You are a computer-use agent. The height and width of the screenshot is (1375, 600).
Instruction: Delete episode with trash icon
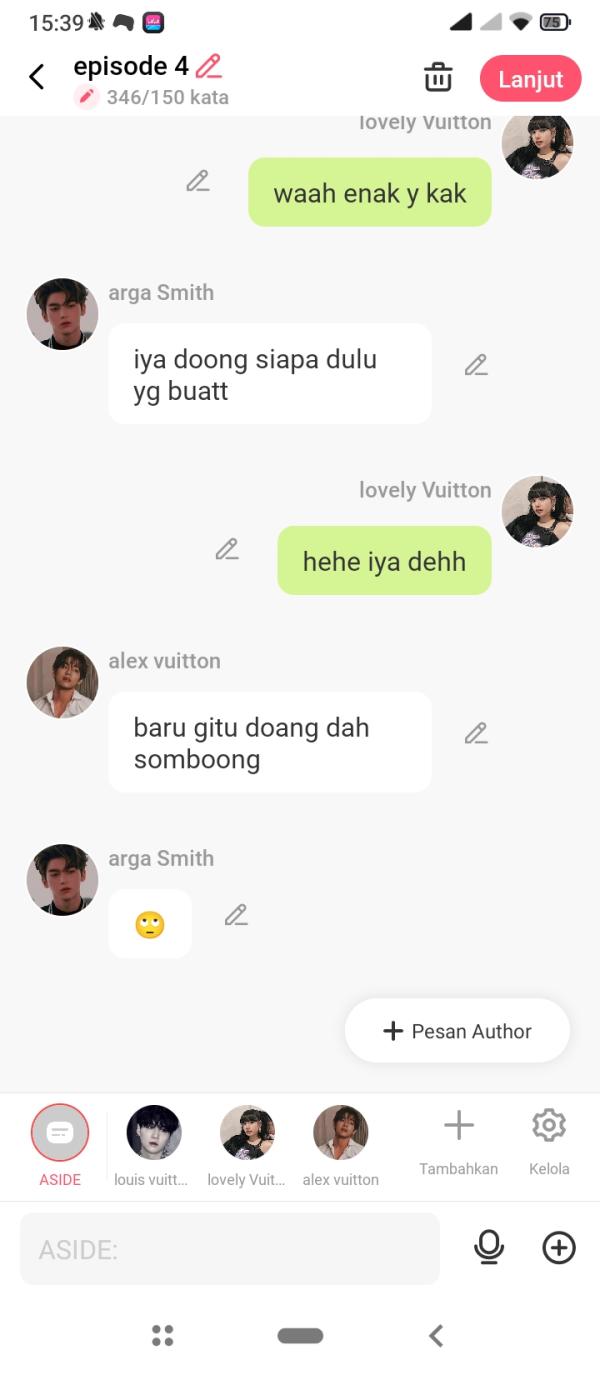point(438,78)
